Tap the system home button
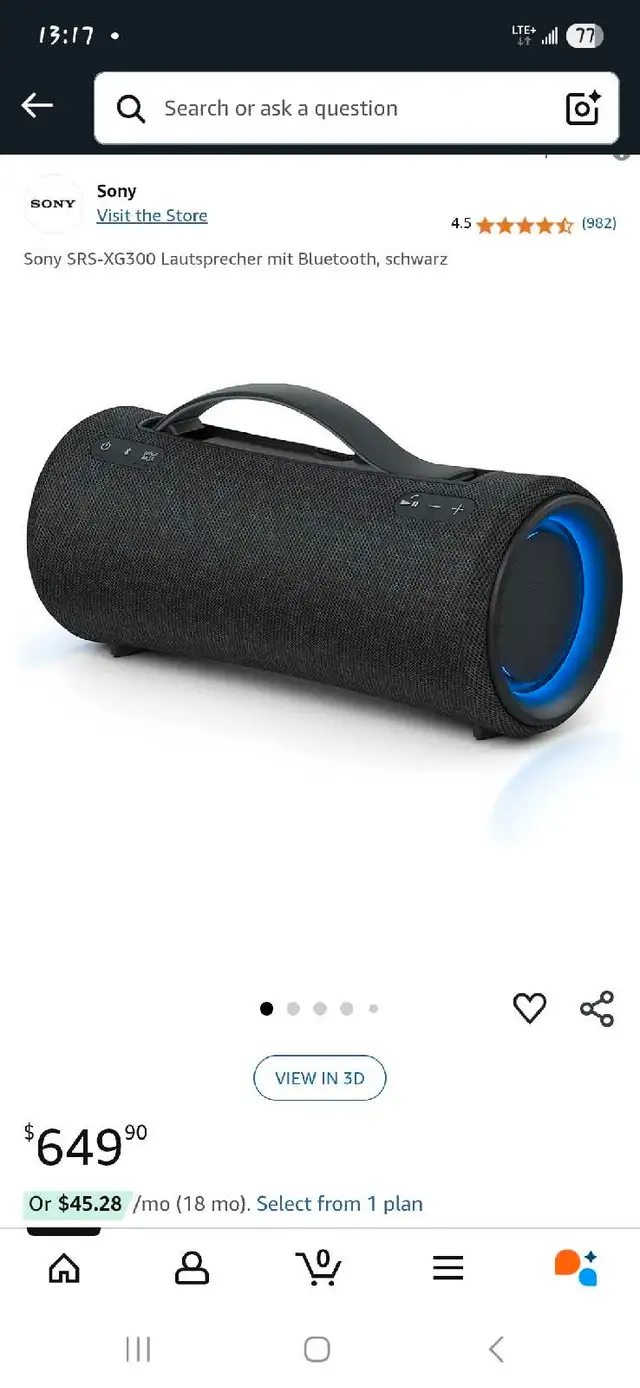The width and height of the screenshot is (640, 1388). (317, 1349)
